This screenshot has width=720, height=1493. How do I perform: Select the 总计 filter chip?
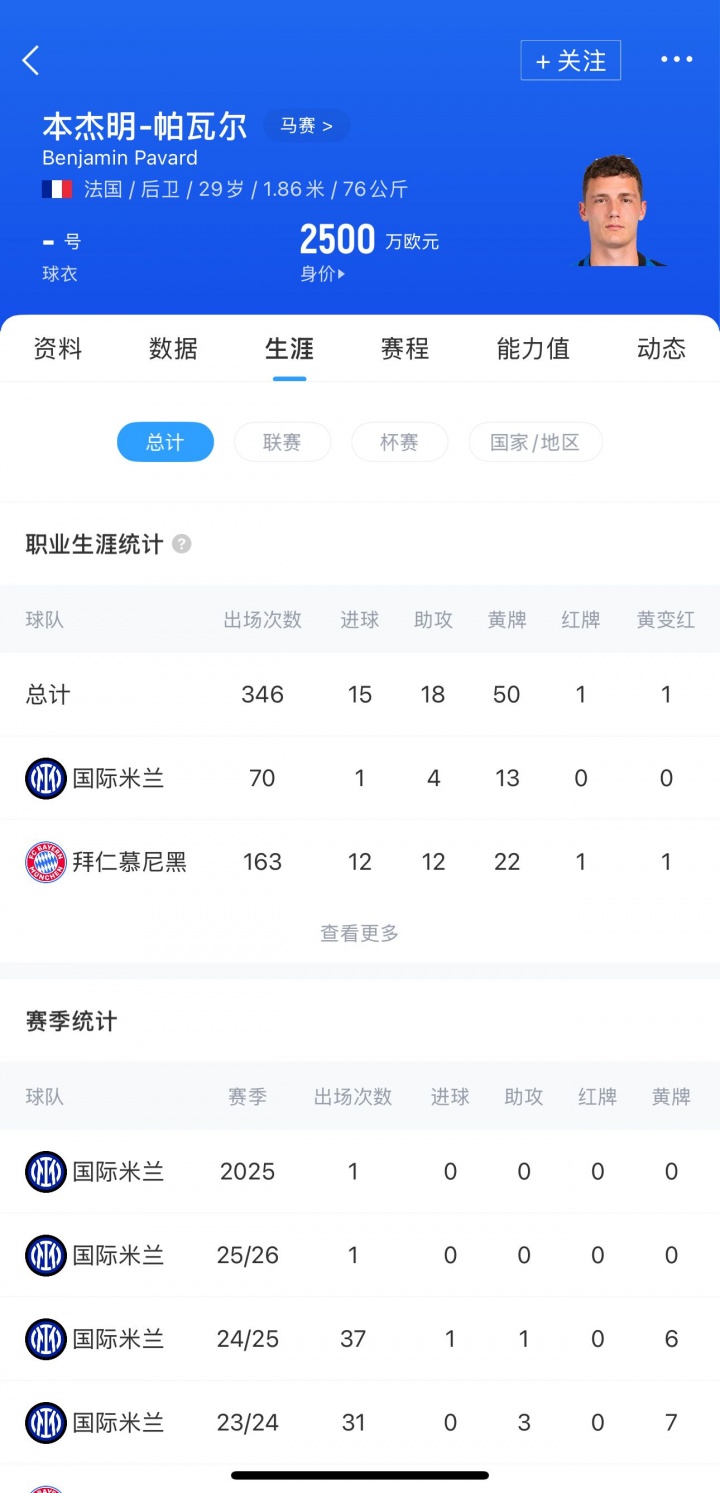[165, 442]
